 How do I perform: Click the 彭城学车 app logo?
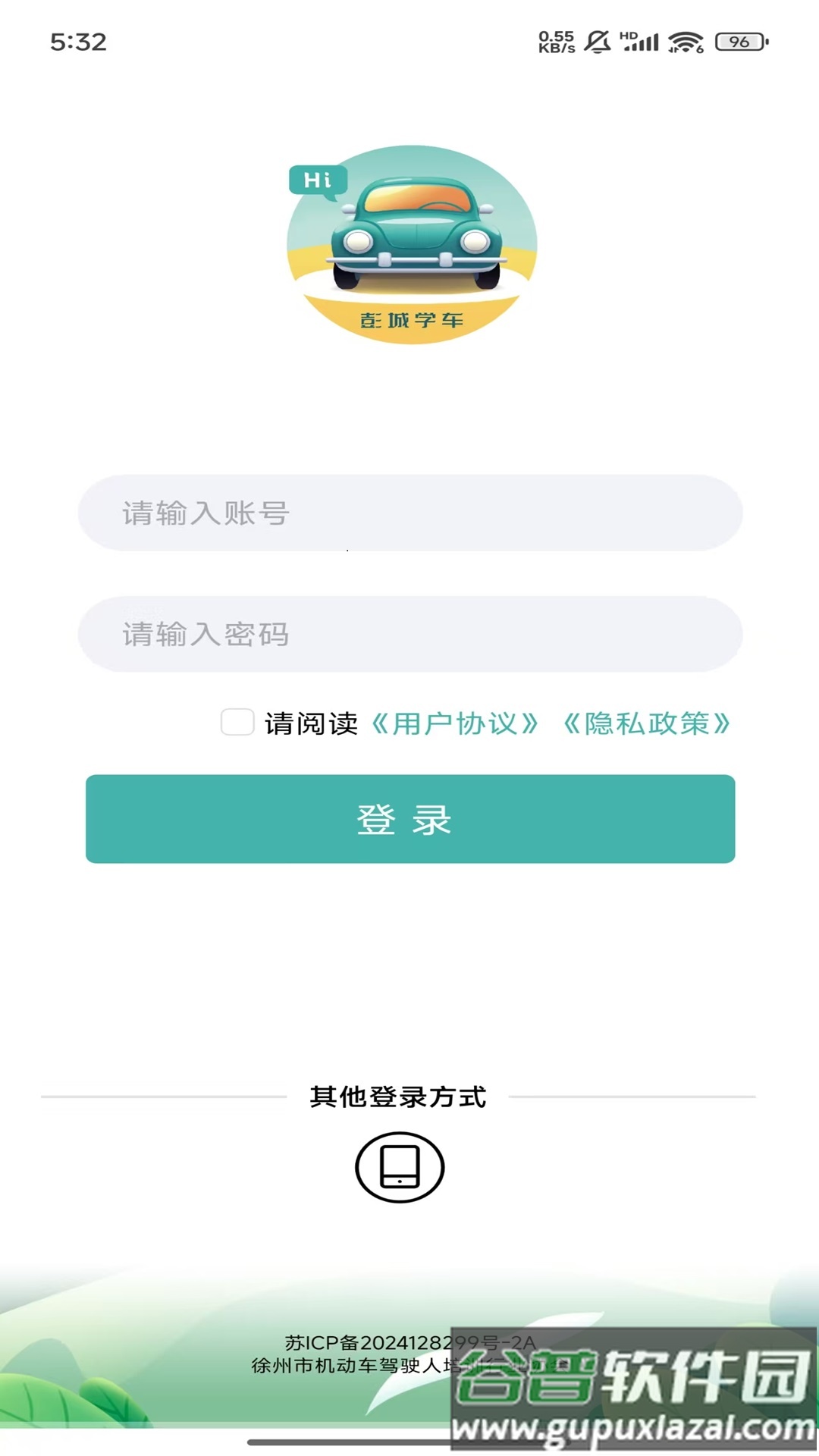(x=410, y=243)
